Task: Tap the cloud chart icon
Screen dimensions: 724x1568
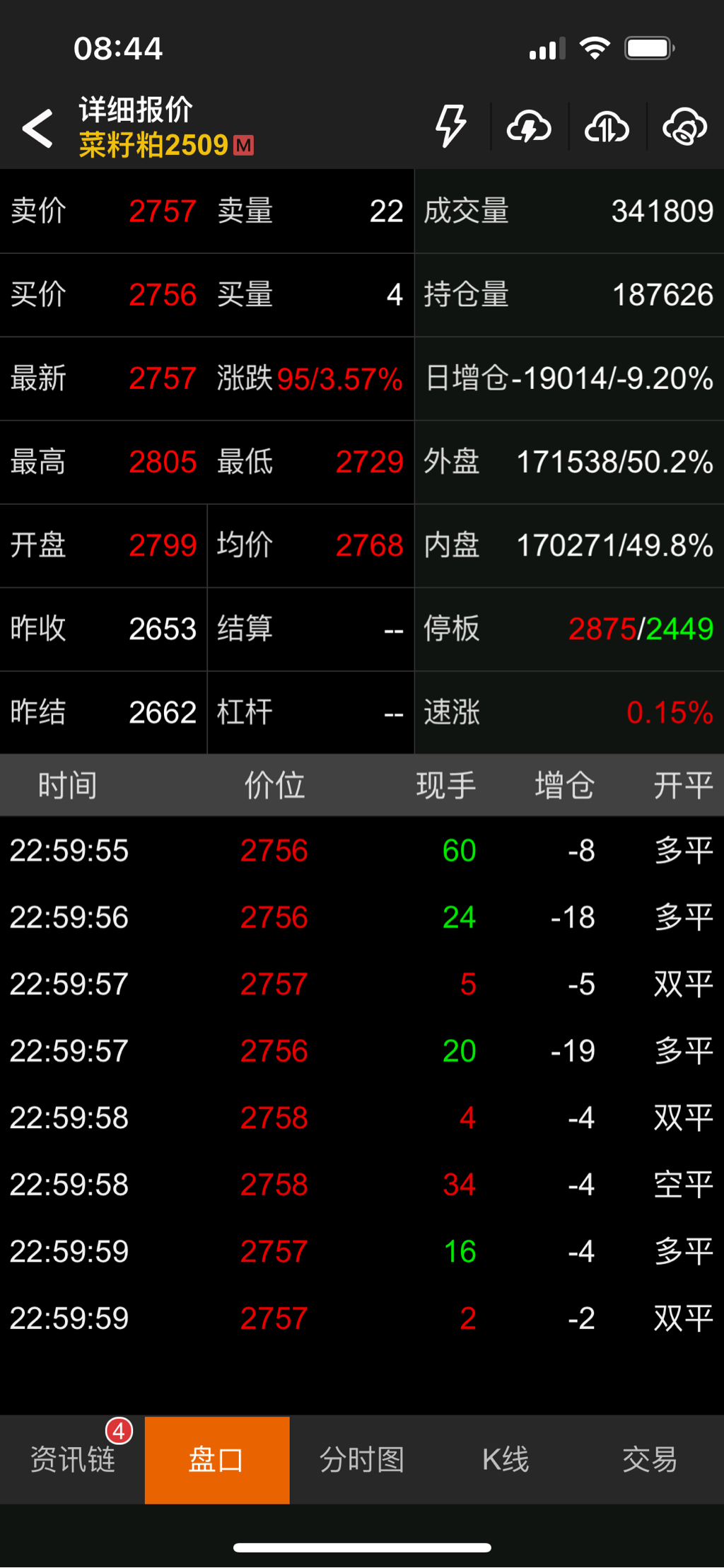Action: coord(607,127)
